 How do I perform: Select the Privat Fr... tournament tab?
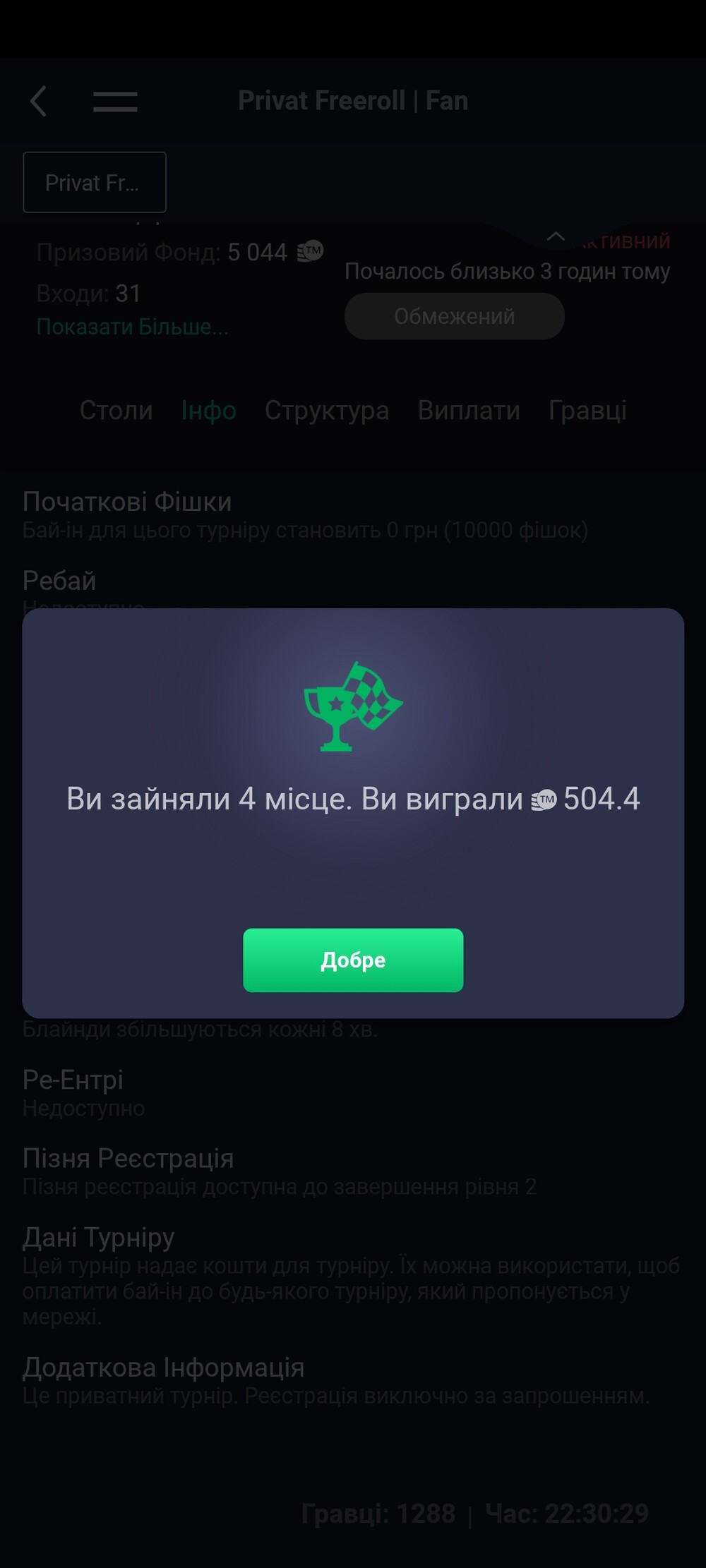click(x=95, y=182)
